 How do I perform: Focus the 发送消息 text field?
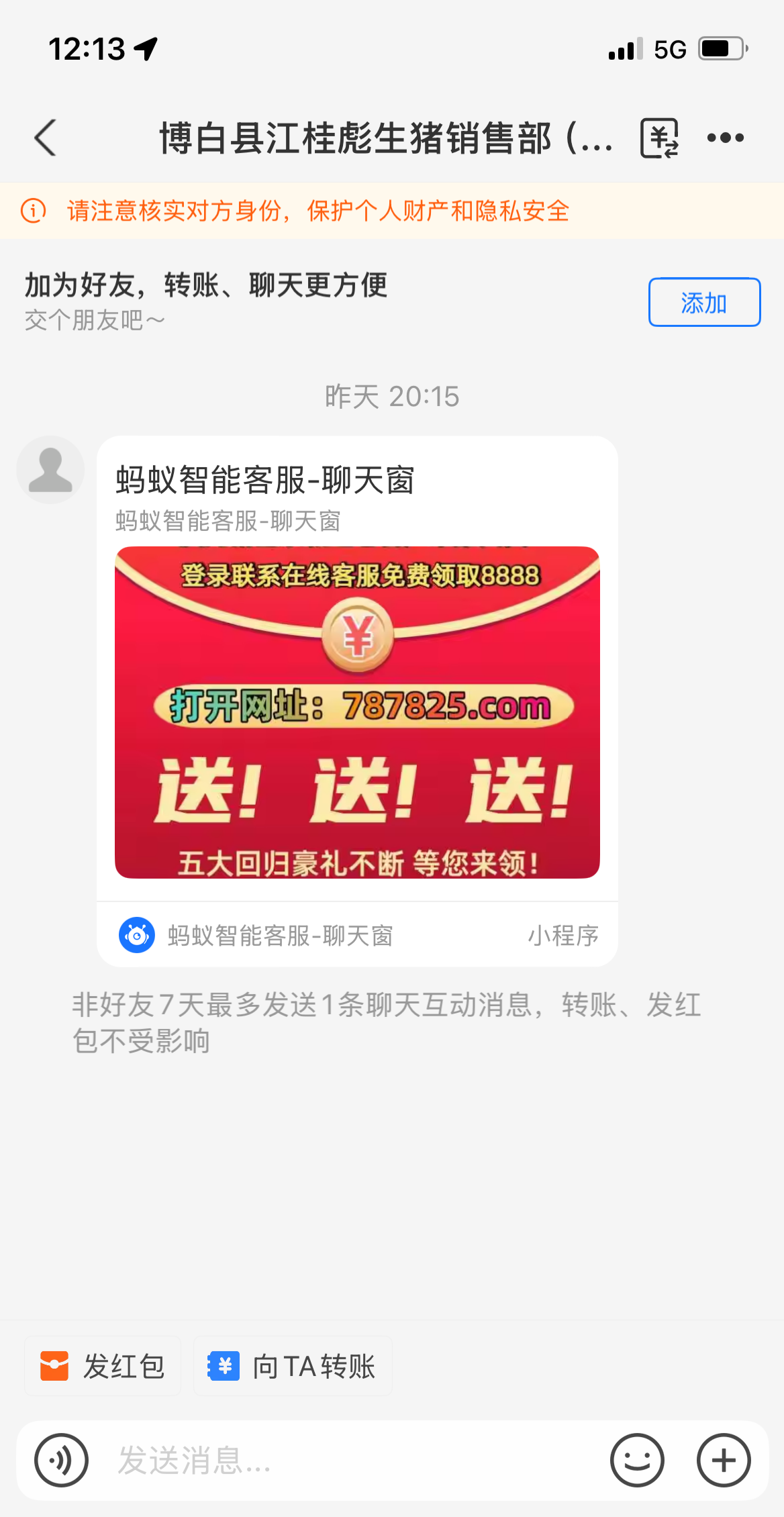(349, 1460)
